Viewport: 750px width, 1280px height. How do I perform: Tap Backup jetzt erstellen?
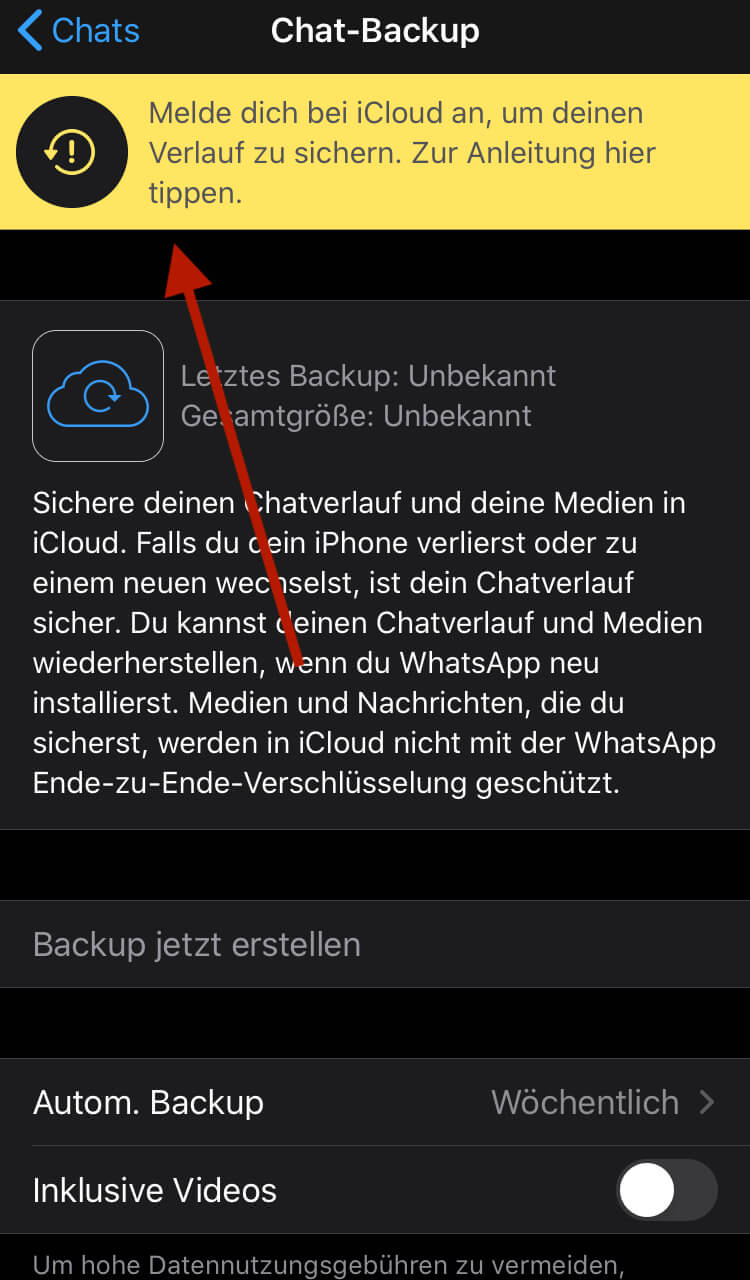[197, 944]
